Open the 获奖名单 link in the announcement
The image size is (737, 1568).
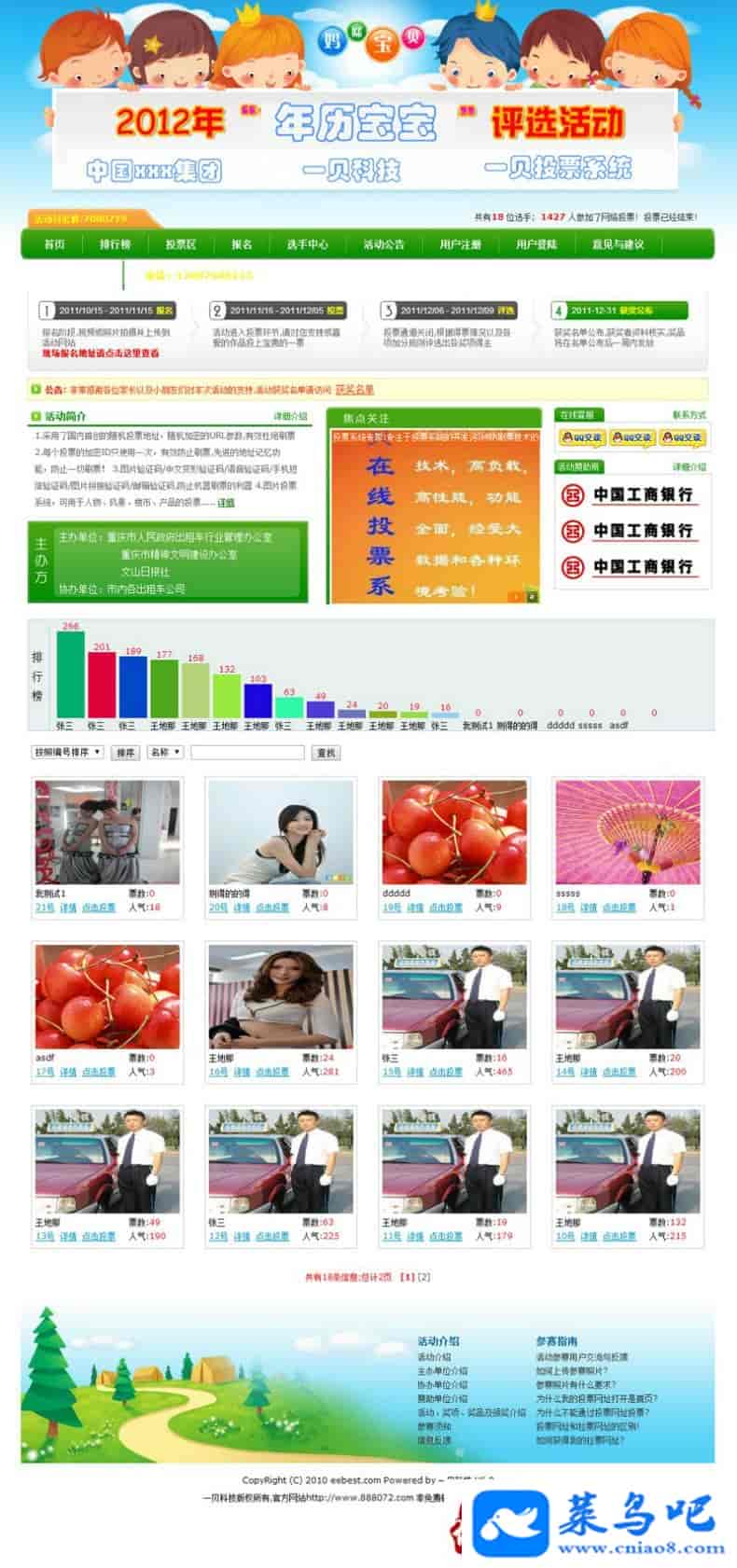pyautogui.click(x=355, y=389)
